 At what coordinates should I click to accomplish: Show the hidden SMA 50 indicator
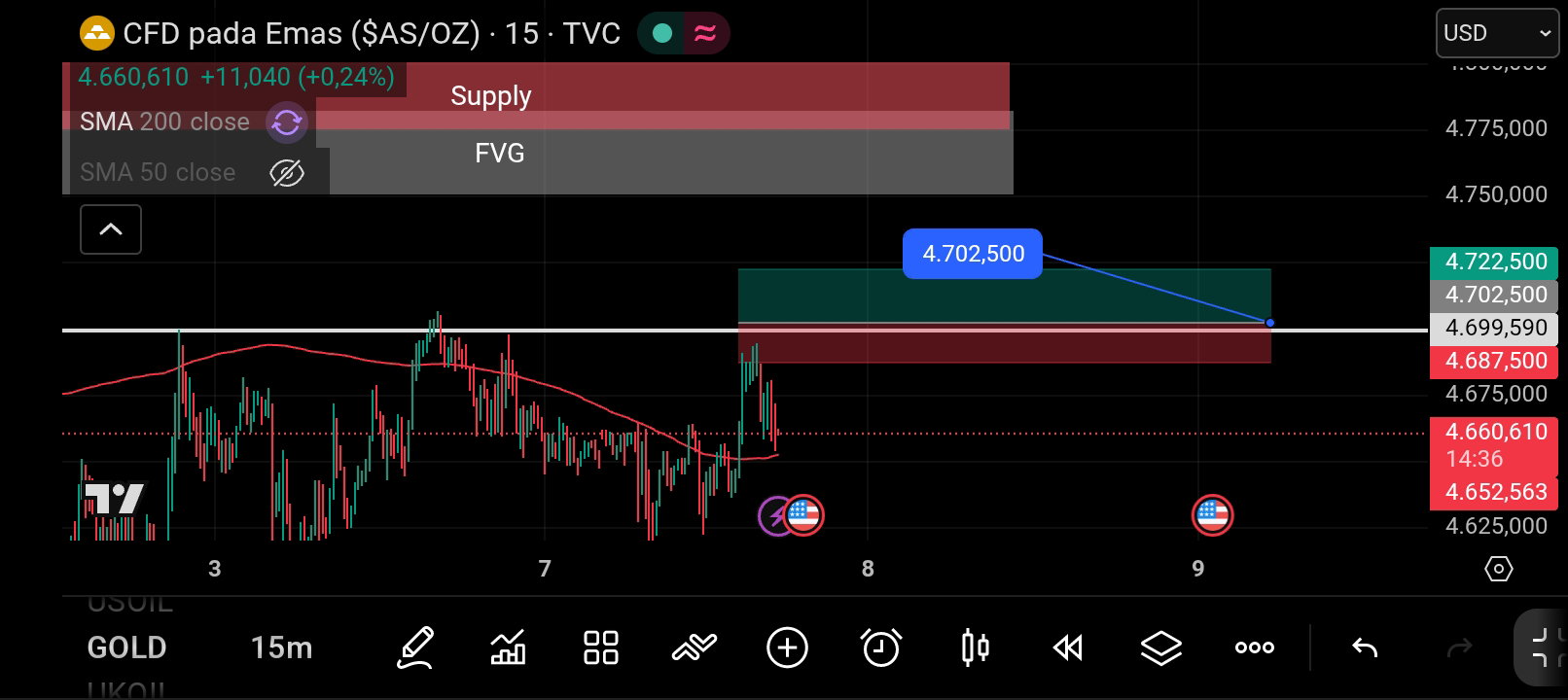coord(286,173)
